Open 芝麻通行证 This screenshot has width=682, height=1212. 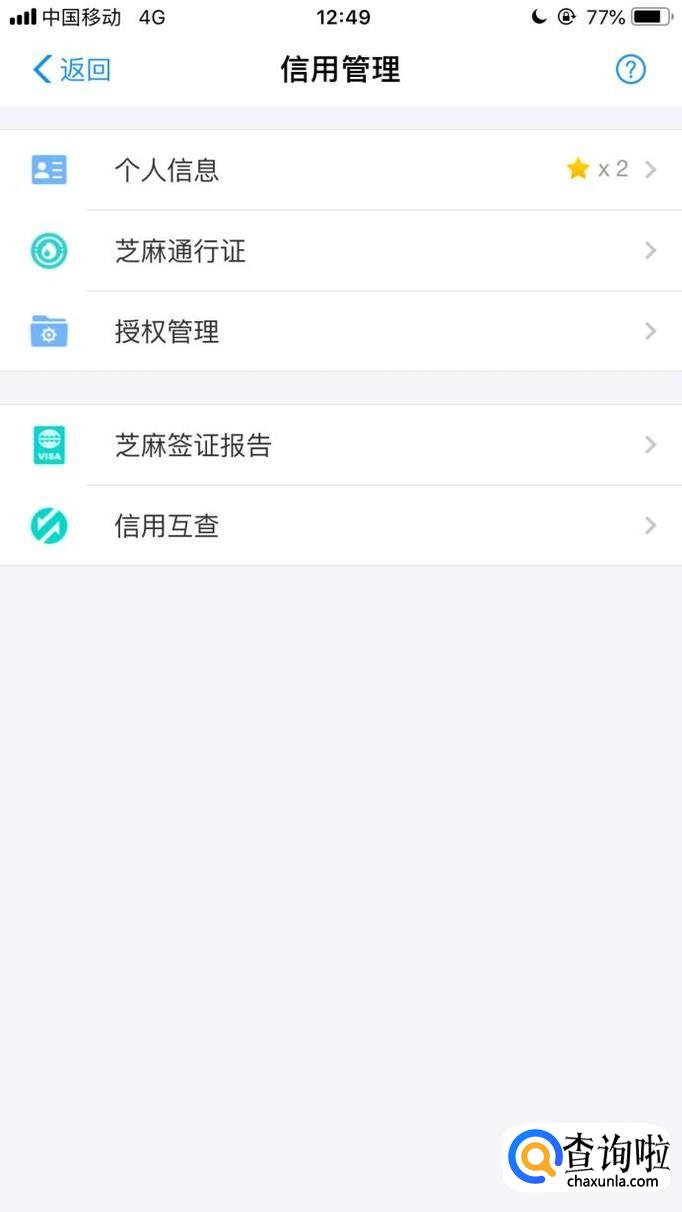(x=340, y=251)
